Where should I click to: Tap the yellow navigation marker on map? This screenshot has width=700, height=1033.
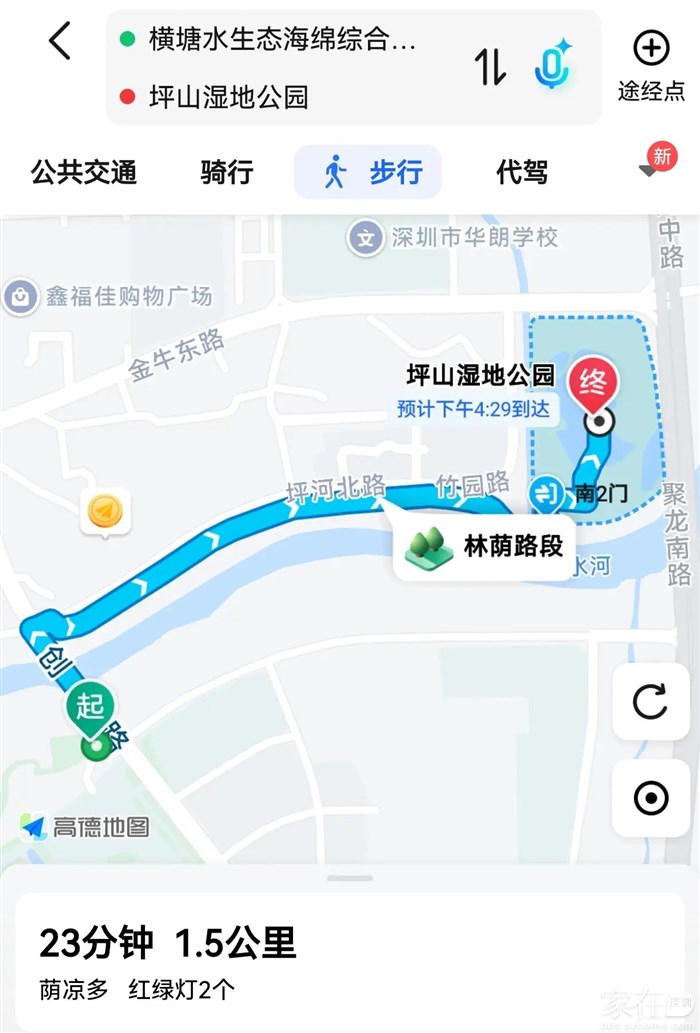pyautogui.click(x=104, y=513)
